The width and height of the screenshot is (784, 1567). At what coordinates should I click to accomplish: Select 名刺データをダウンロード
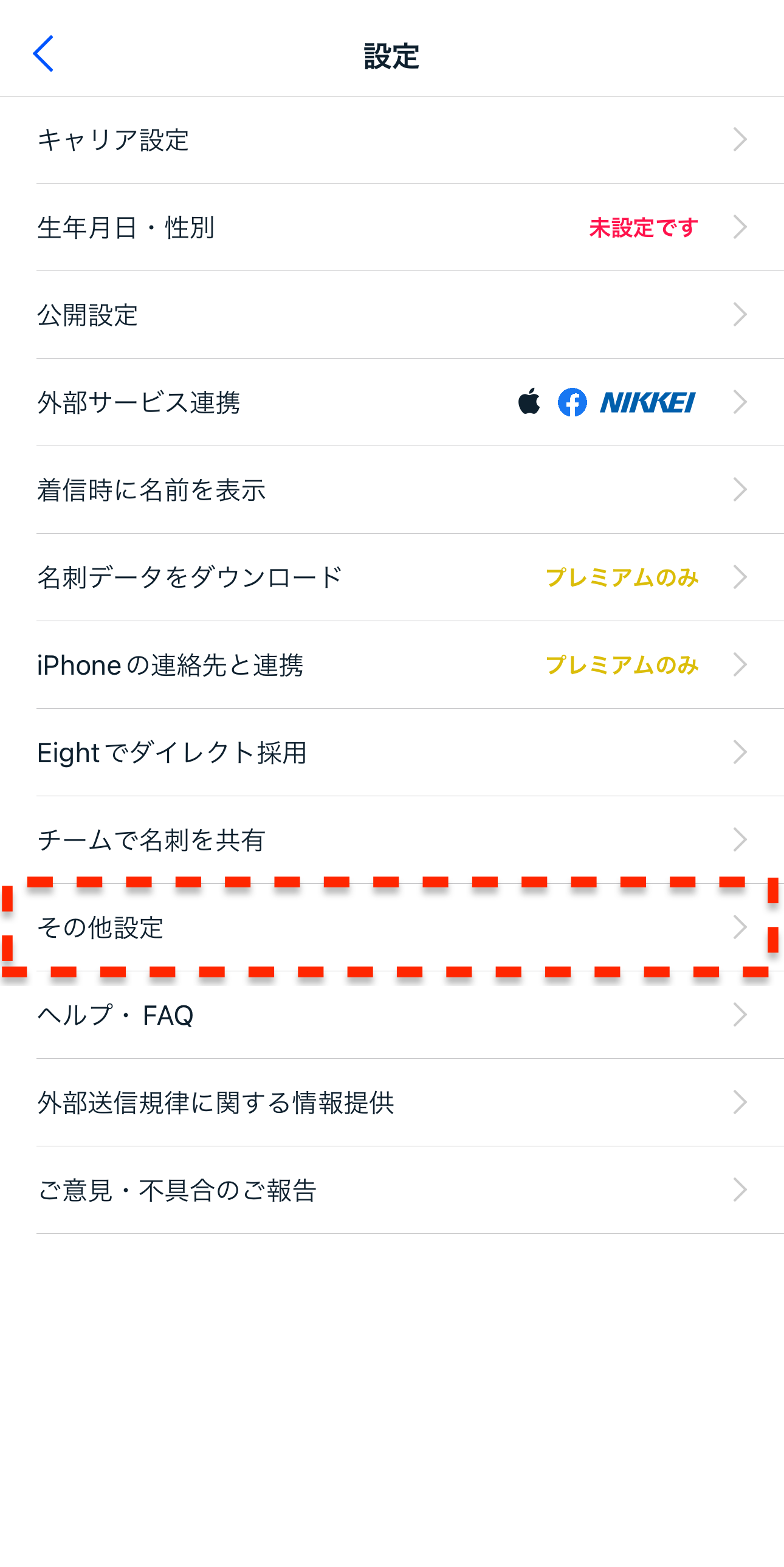coord(391,577)
